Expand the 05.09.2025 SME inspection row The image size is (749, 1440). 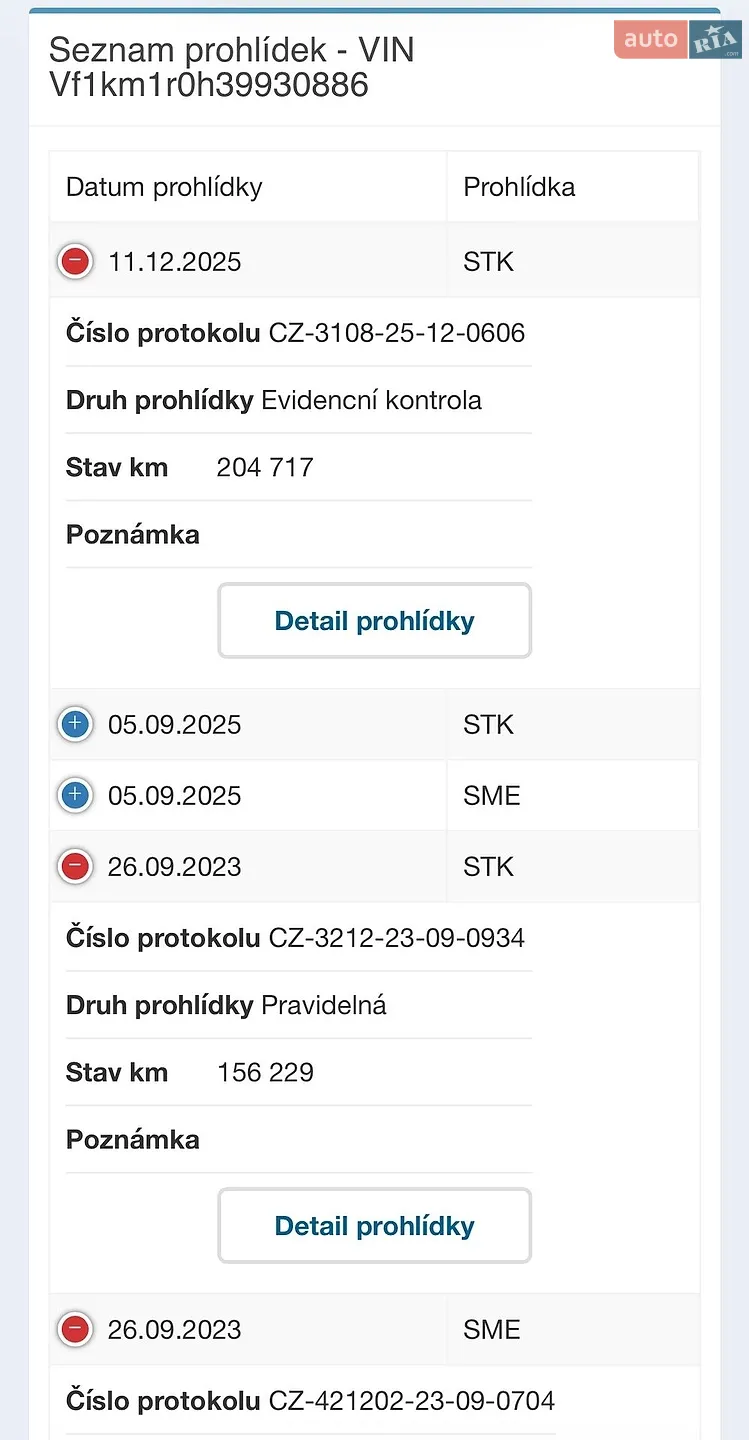click(75, 796)
